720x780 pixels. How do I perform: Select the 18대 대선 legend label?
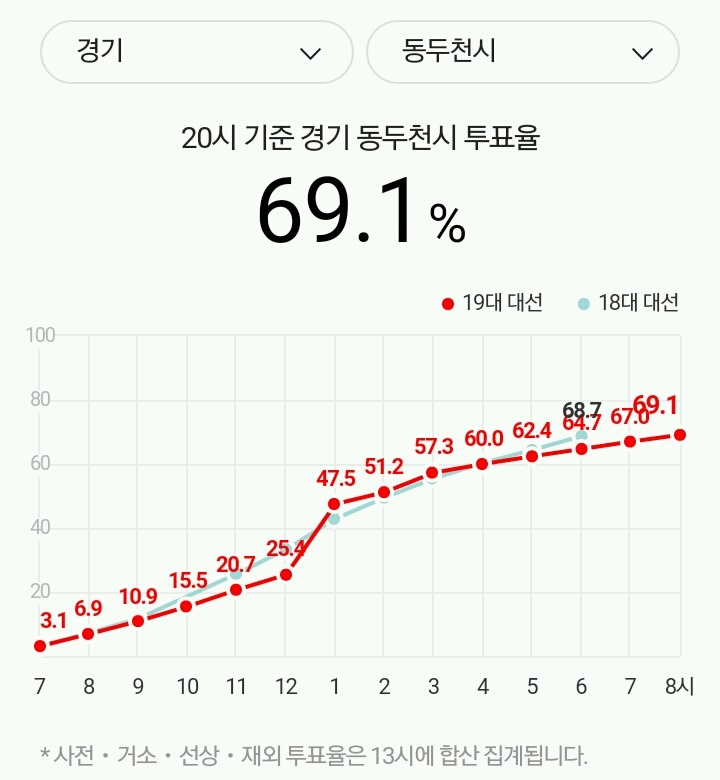point(639,304)
